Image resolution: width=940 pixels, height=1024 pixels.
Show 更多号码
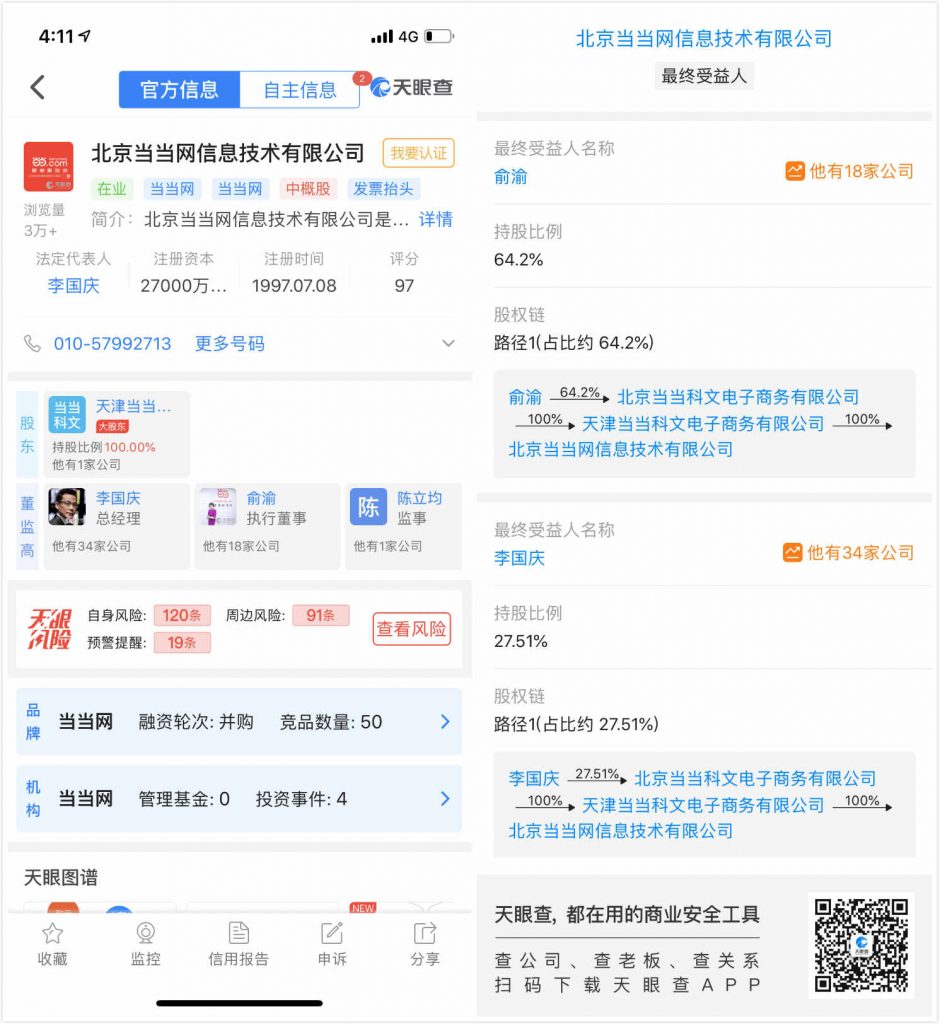click(x=229, y=344)
